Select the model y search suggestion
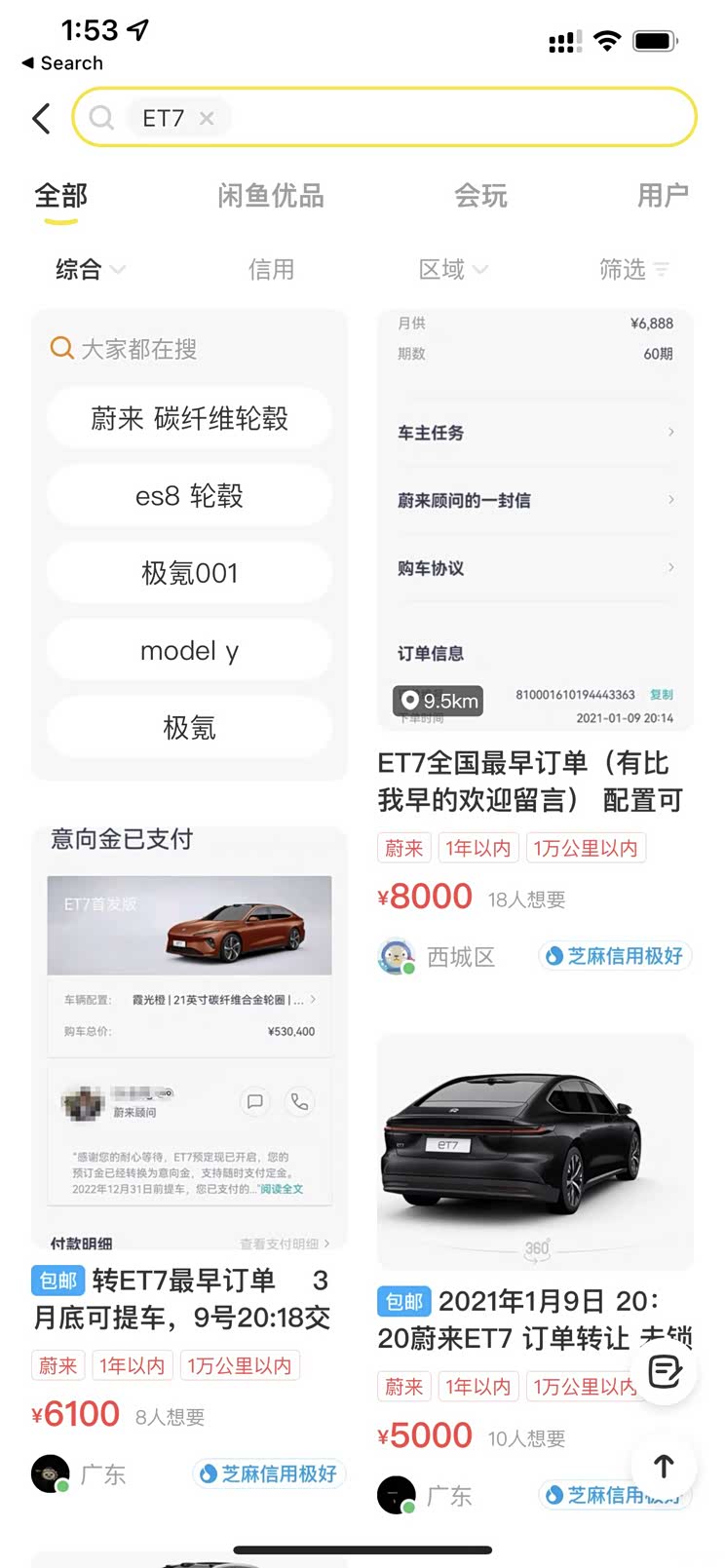This screenshot has width=725, height=1568. tap(189, 650)
